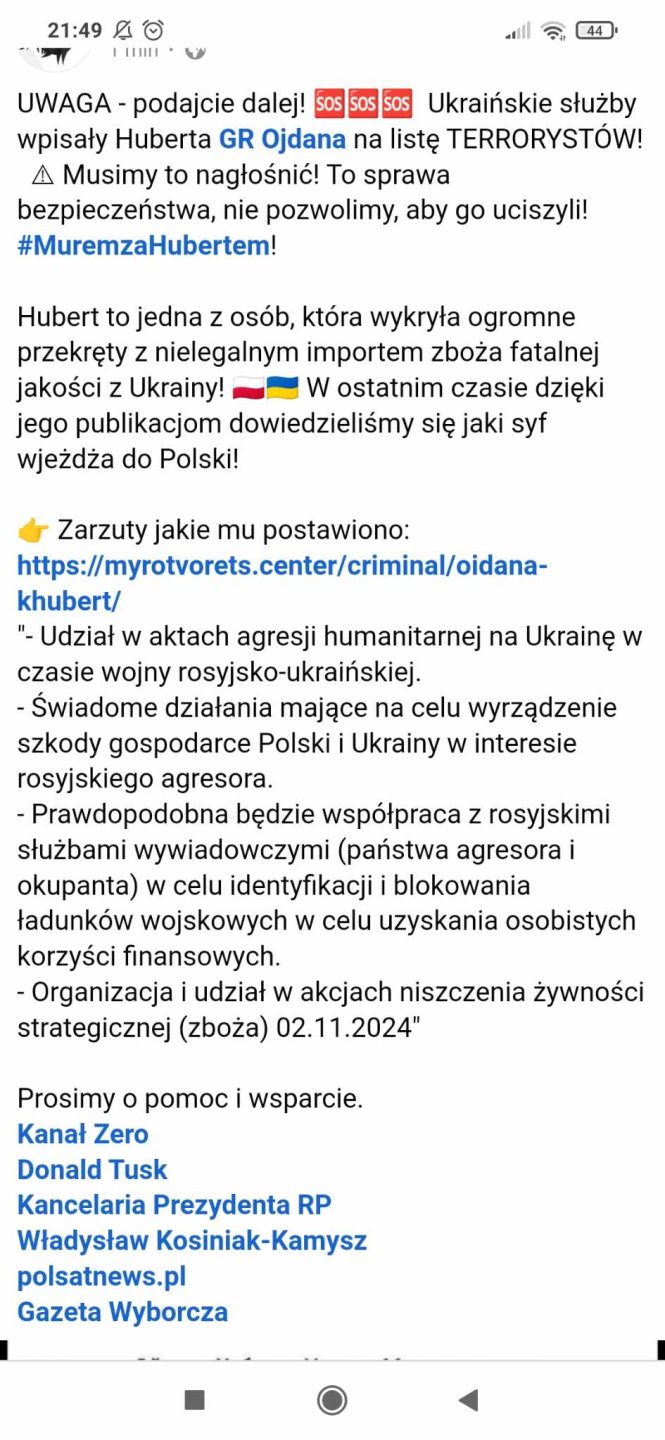Viewport: 665px width, 1440px height.
Task: Tap the #MuremzaHubertem hashtag
Action: click(143, 246)
